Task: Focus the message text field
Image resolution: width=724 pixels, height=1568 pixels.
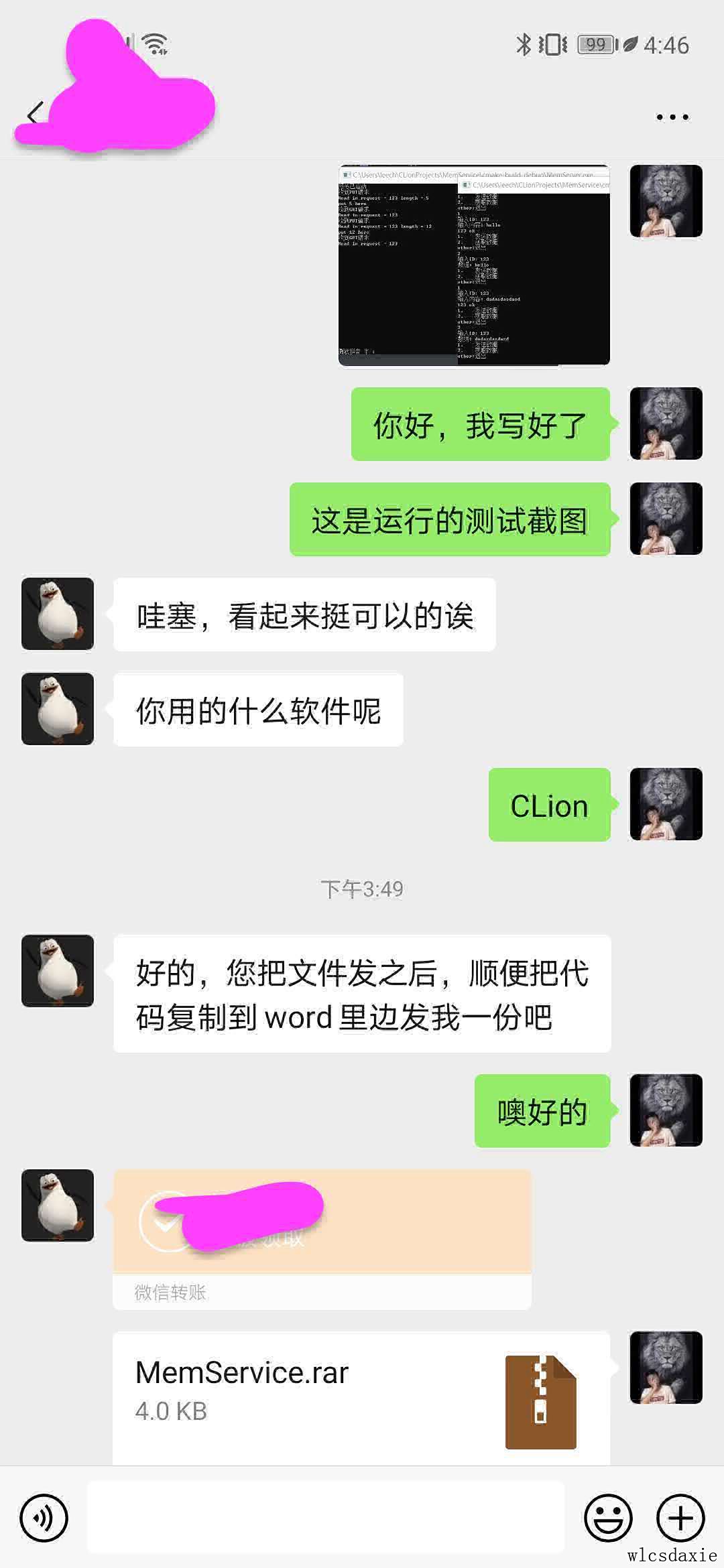Action: (x=326, y=1517)
